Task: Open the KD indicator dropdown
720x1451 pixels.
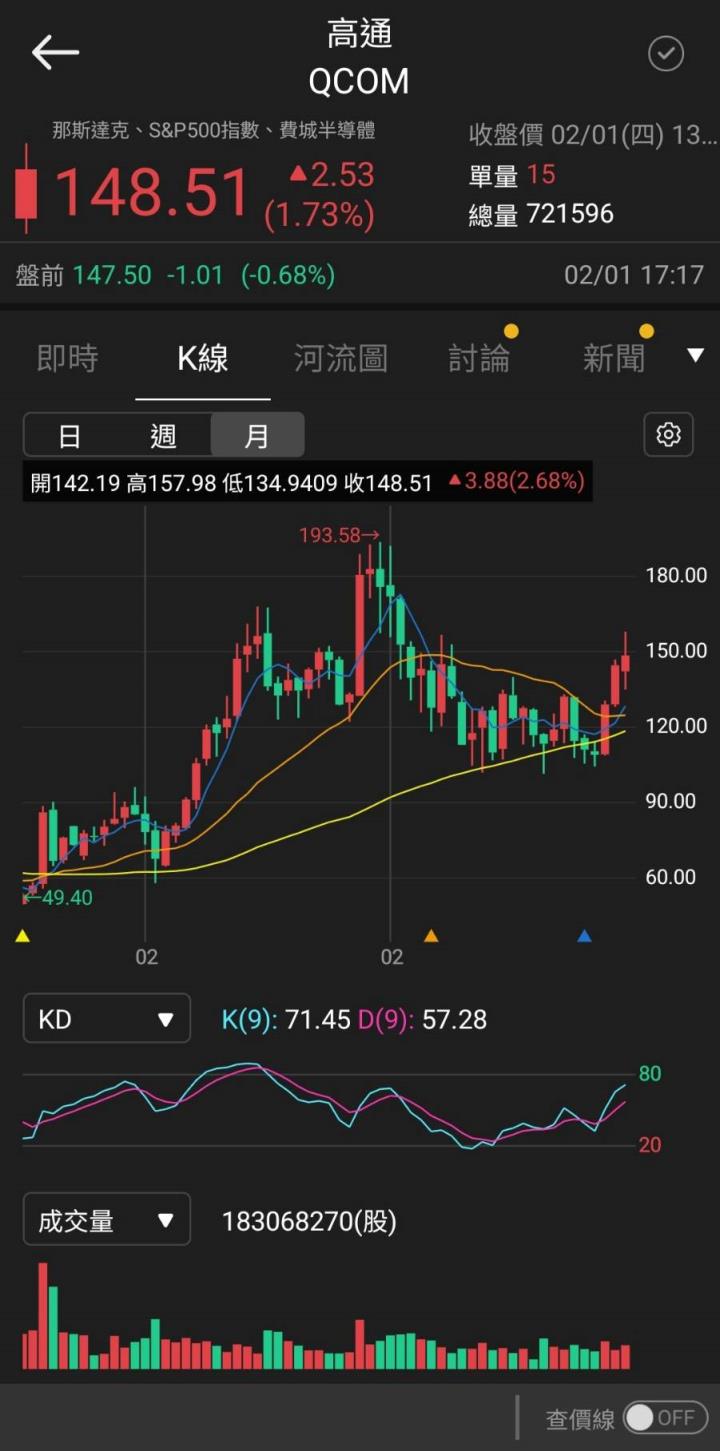Action: [106, 1018]
